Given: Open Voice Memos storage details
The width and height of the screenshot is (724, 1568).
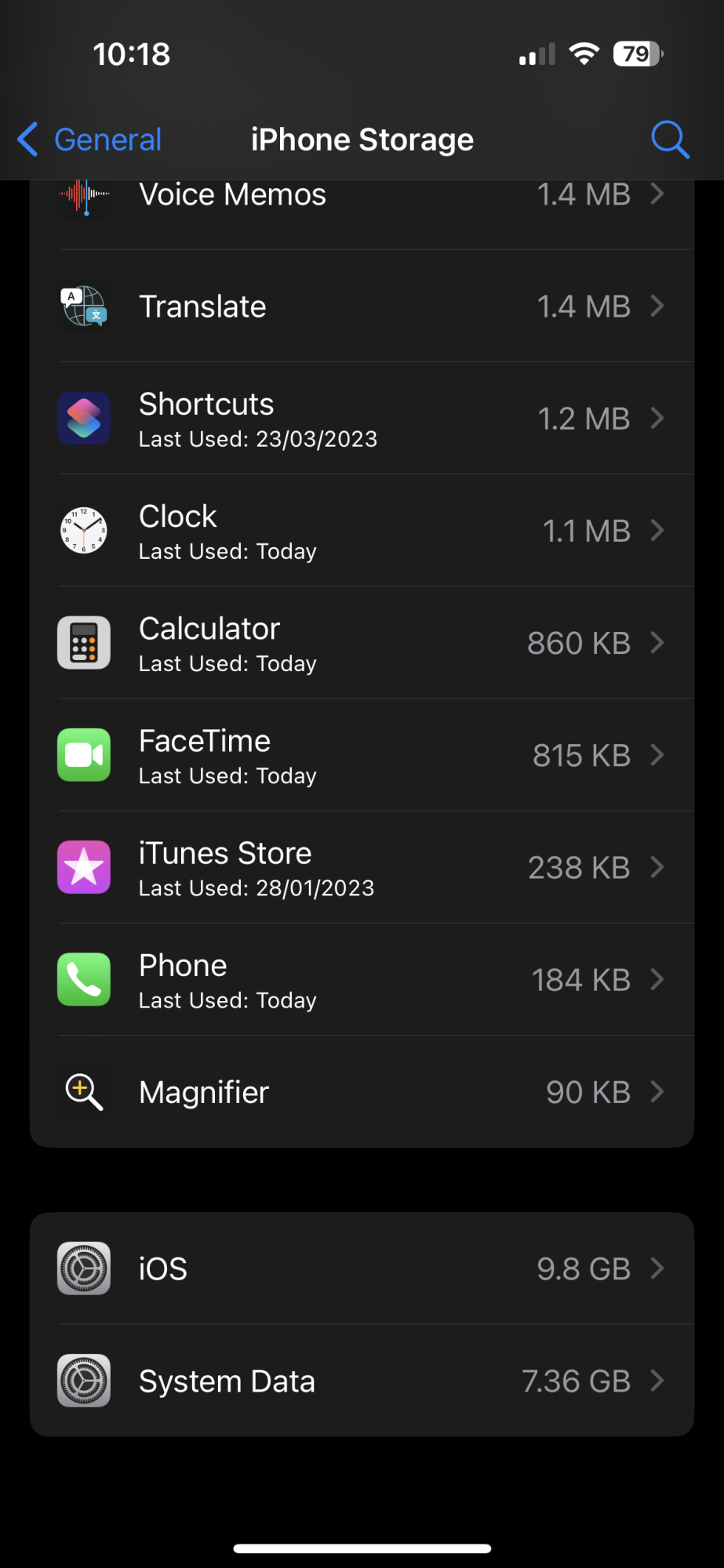Looking at the screenshot, I should tap(362, 205).
